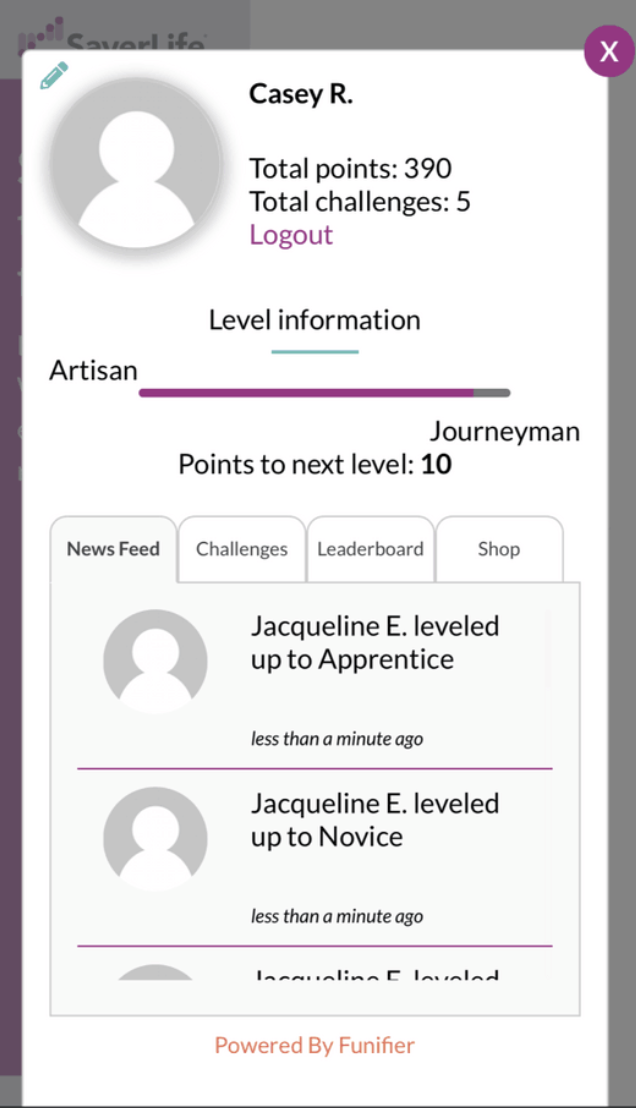This screenshot has width=636, height=1108.
Task: Go to the Shop tab
Action: [x=498, y=549]
